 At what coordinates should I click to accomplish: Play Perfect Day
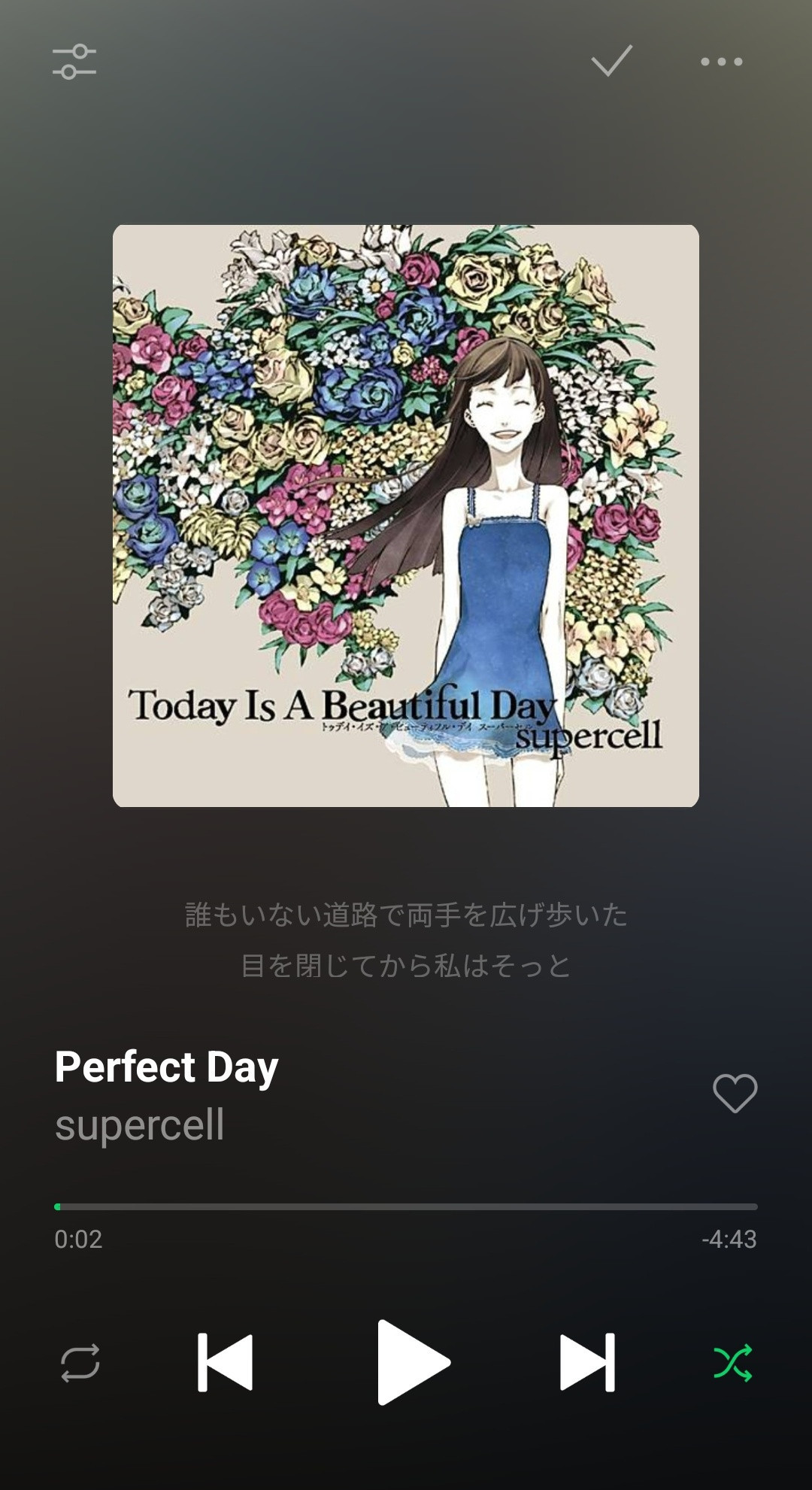pos(413,1362)
